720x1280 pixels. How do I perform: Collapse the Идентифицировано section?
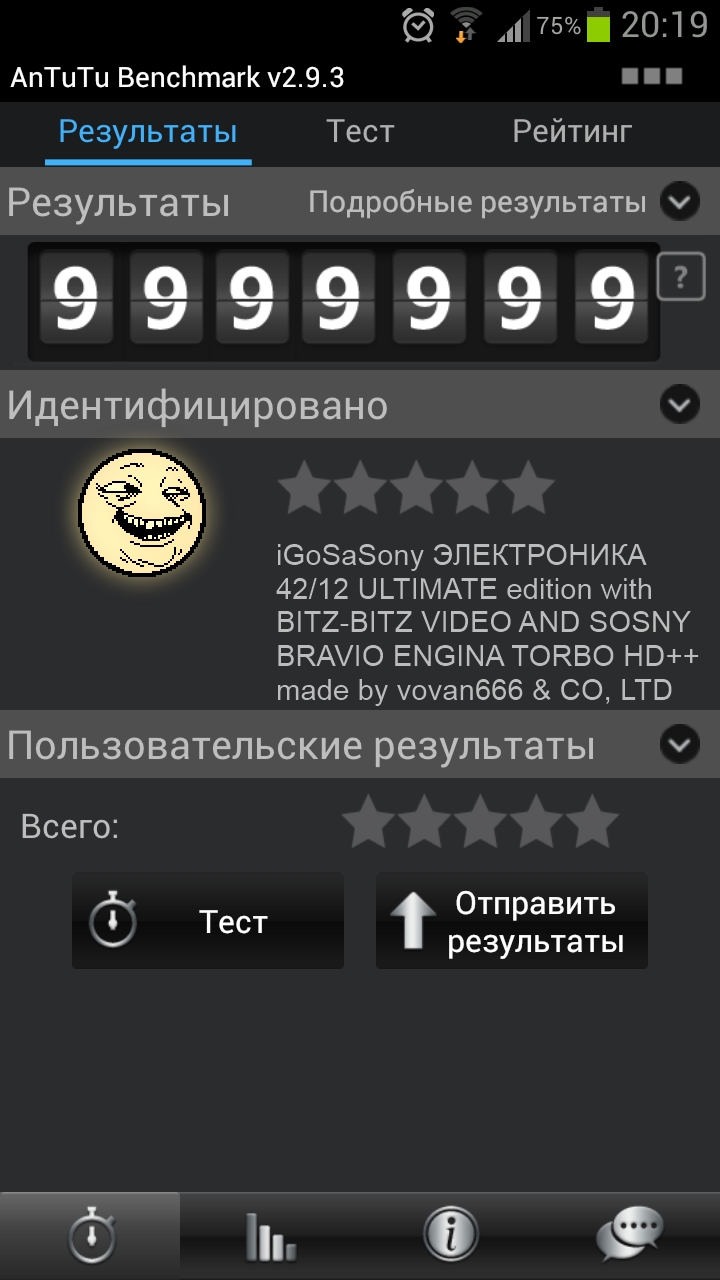coord(680,405)
